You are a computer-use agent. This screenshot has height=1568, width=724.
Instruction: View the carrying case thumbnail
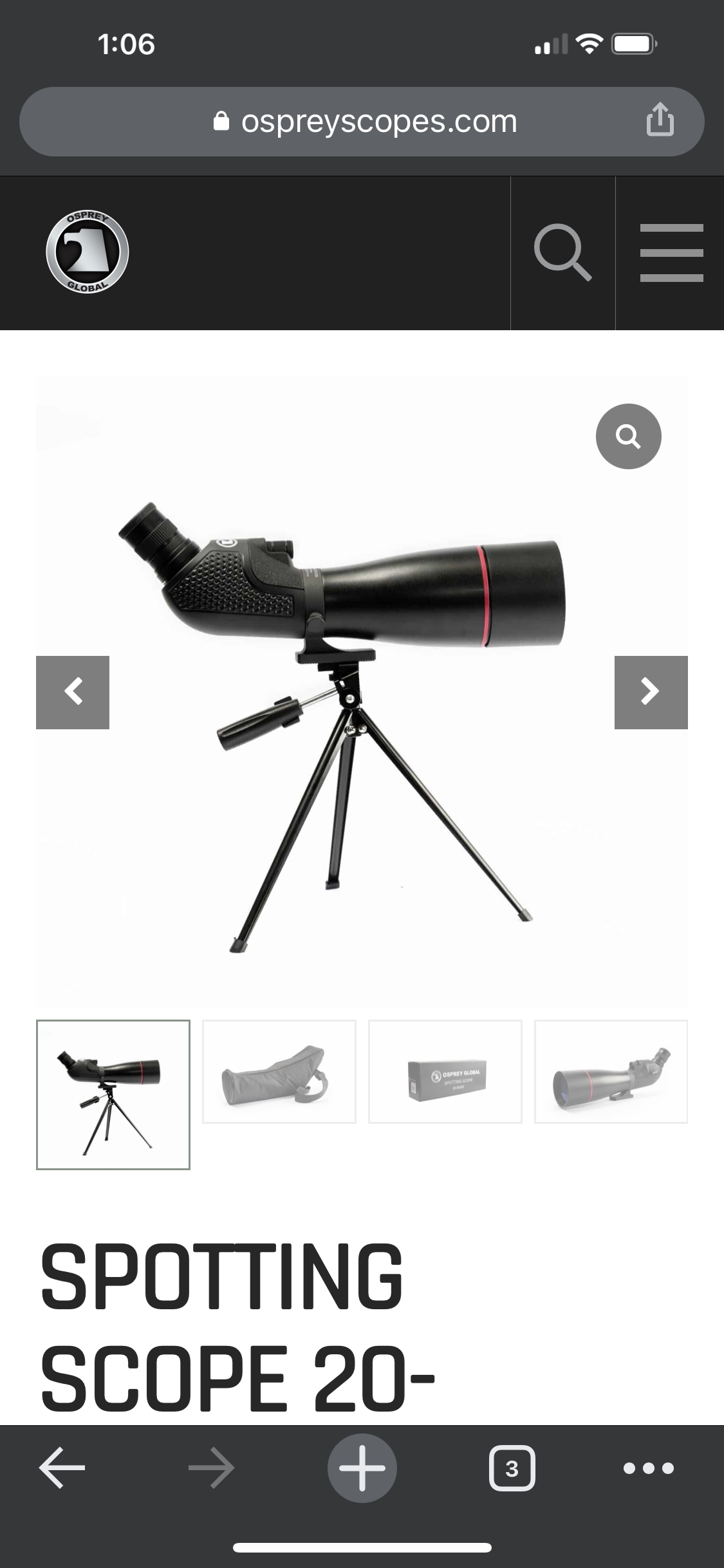[279, 1072]
